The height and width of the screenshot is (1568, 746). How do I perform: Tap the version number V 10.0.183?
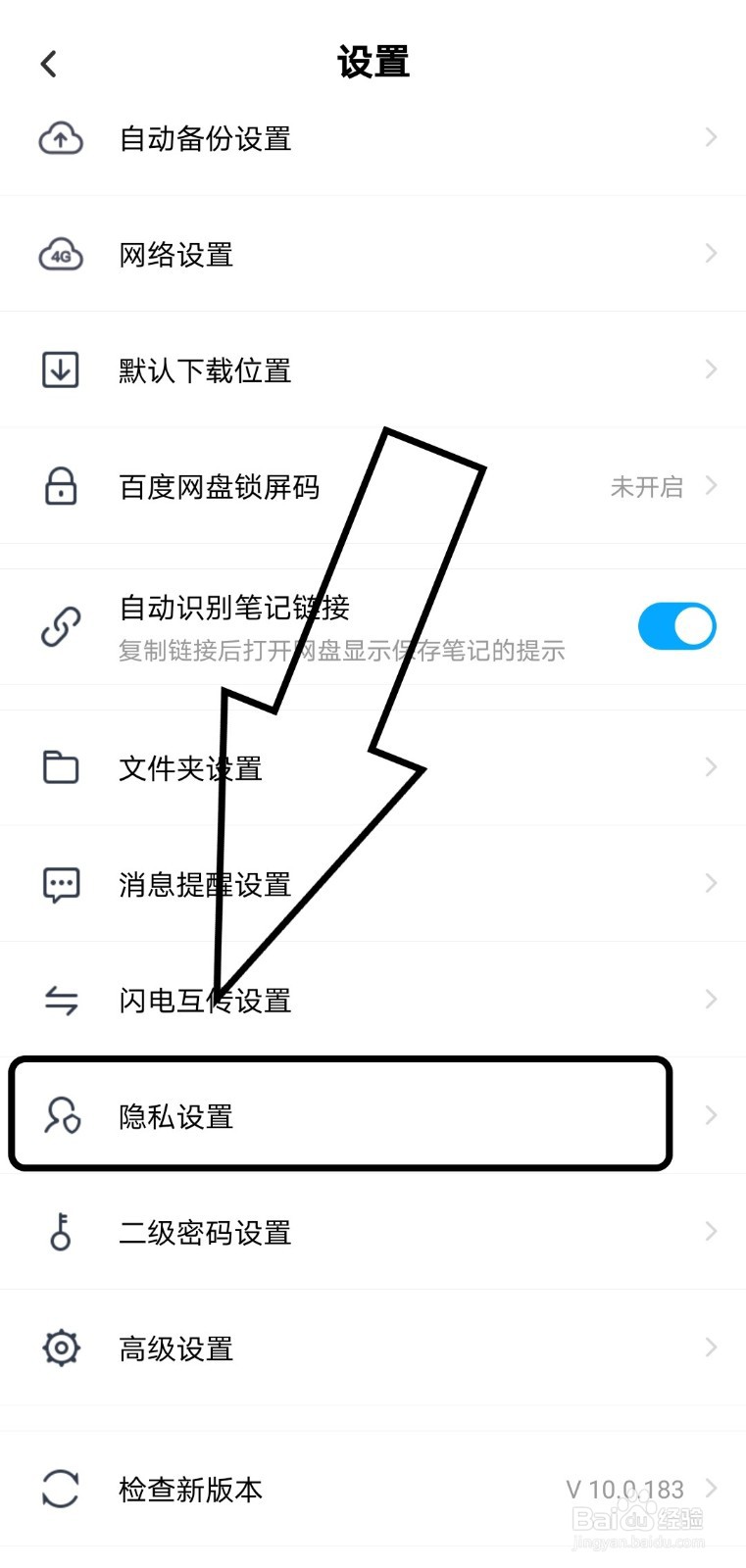click(x=627, y=1489)
